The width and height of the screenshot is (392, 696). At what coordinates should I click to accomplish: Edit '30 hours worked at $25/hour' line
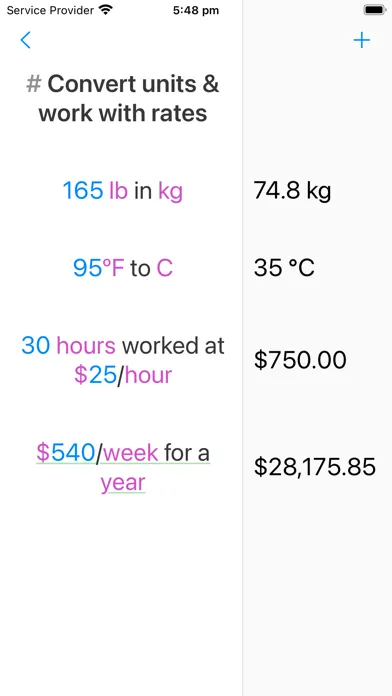click(x=123, y=360)
